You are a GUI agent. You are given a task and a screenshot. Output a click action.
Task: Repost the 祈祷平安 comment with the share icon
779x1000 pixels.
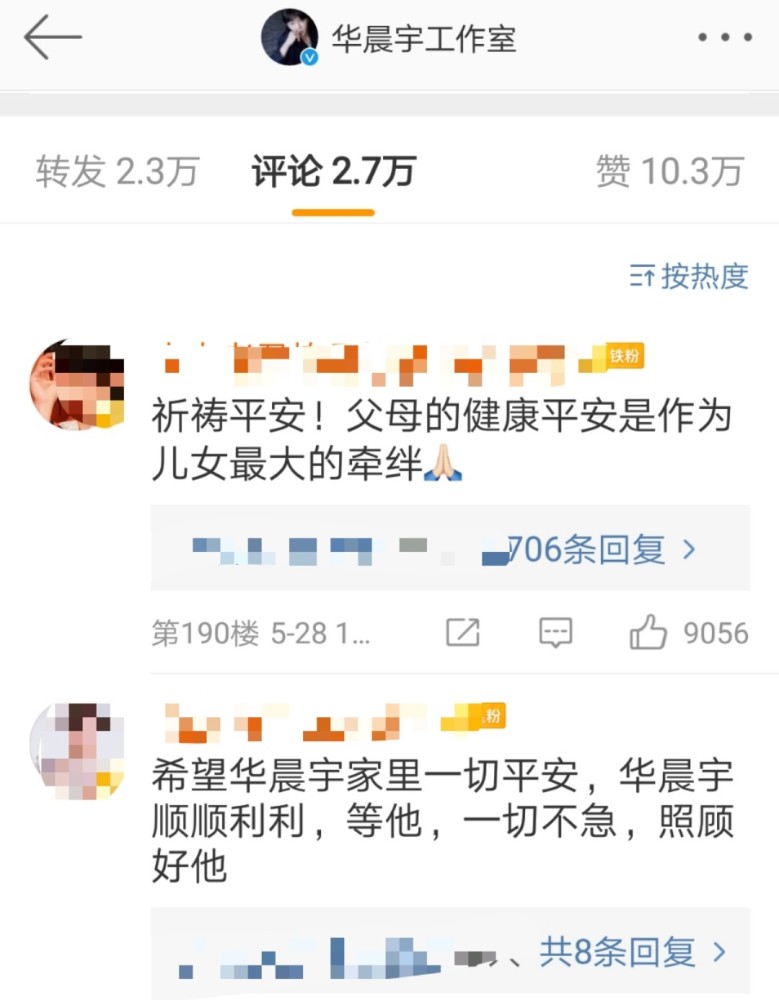coord(463,632)
